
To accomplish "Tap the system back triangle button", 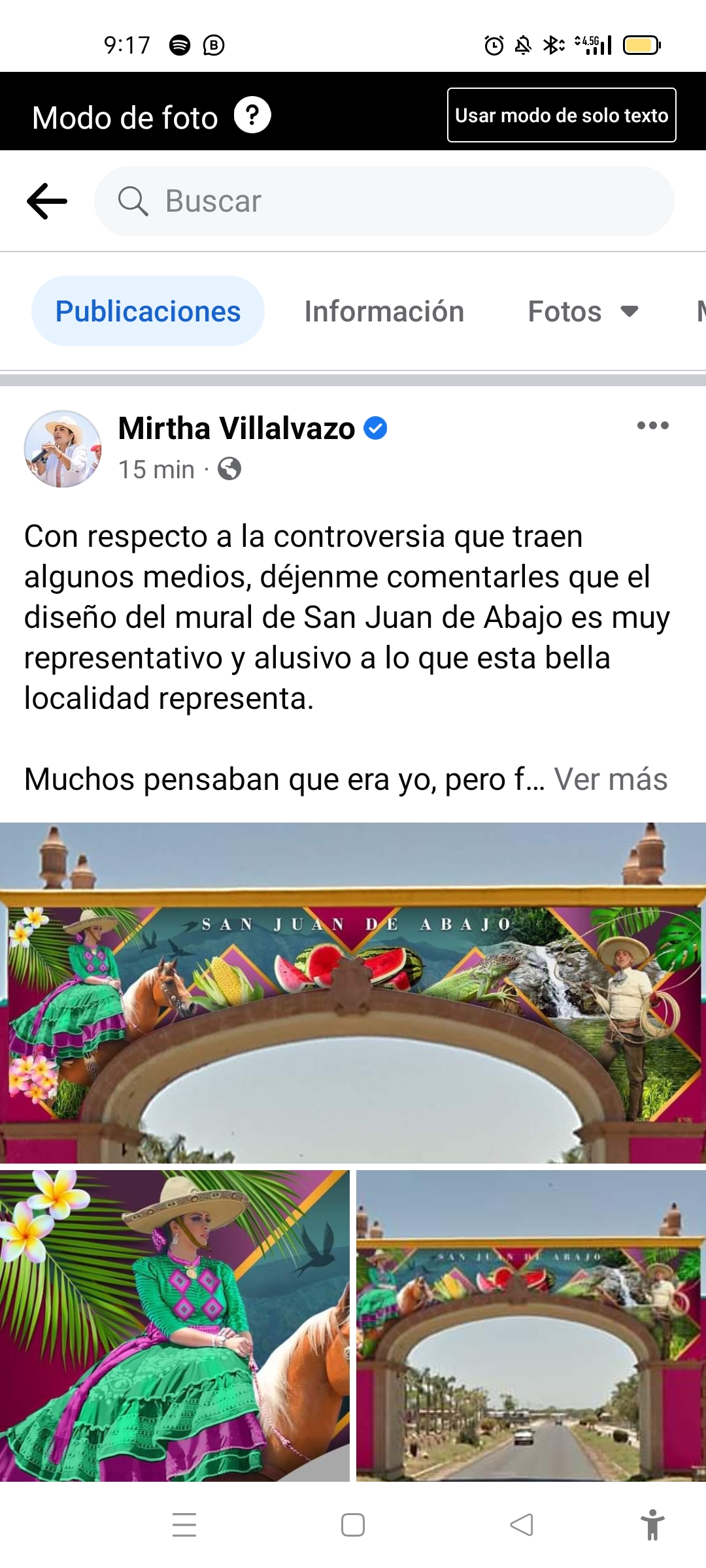I will click(522, 1525).
